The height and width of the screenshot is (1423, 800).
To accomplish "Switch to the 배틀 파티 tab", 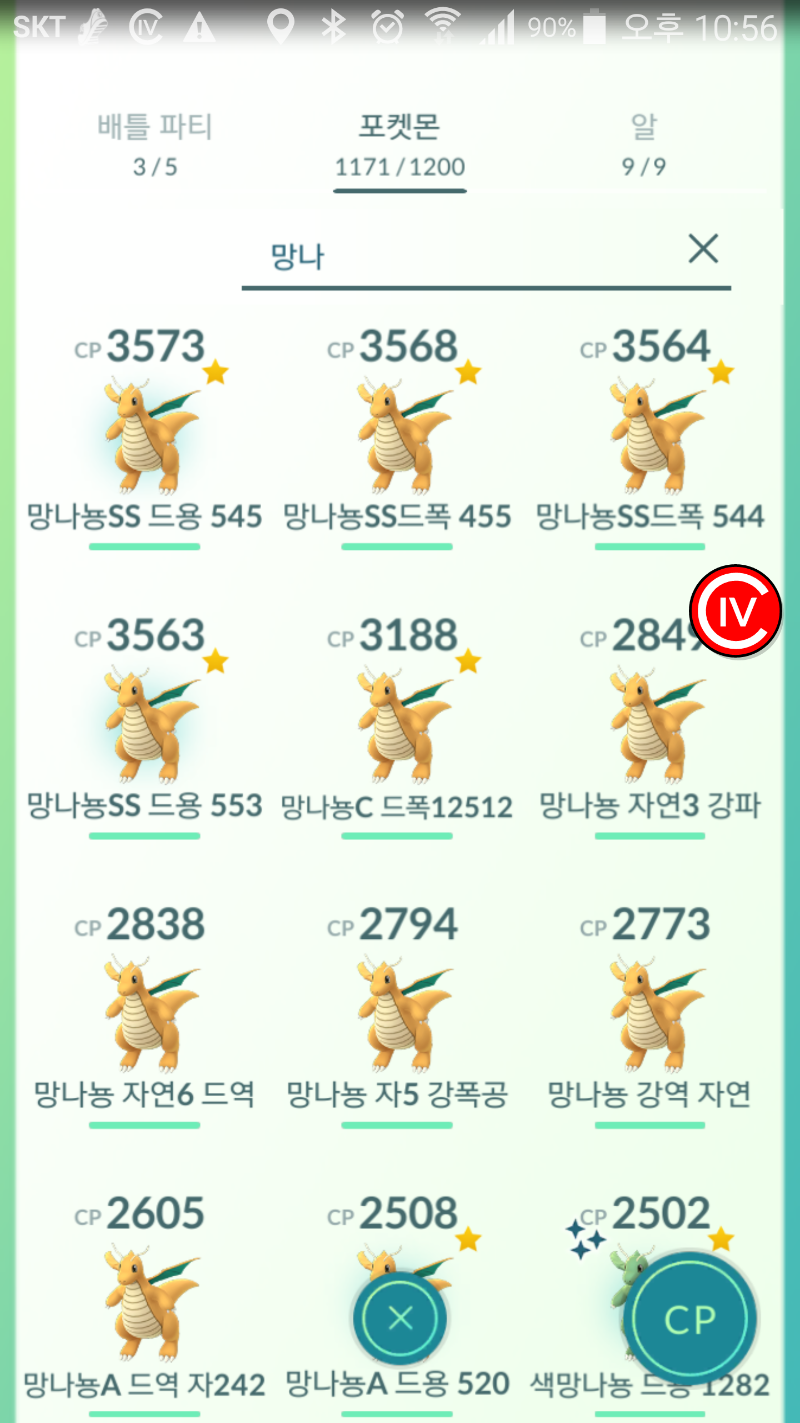I will (x=155, y=144).
